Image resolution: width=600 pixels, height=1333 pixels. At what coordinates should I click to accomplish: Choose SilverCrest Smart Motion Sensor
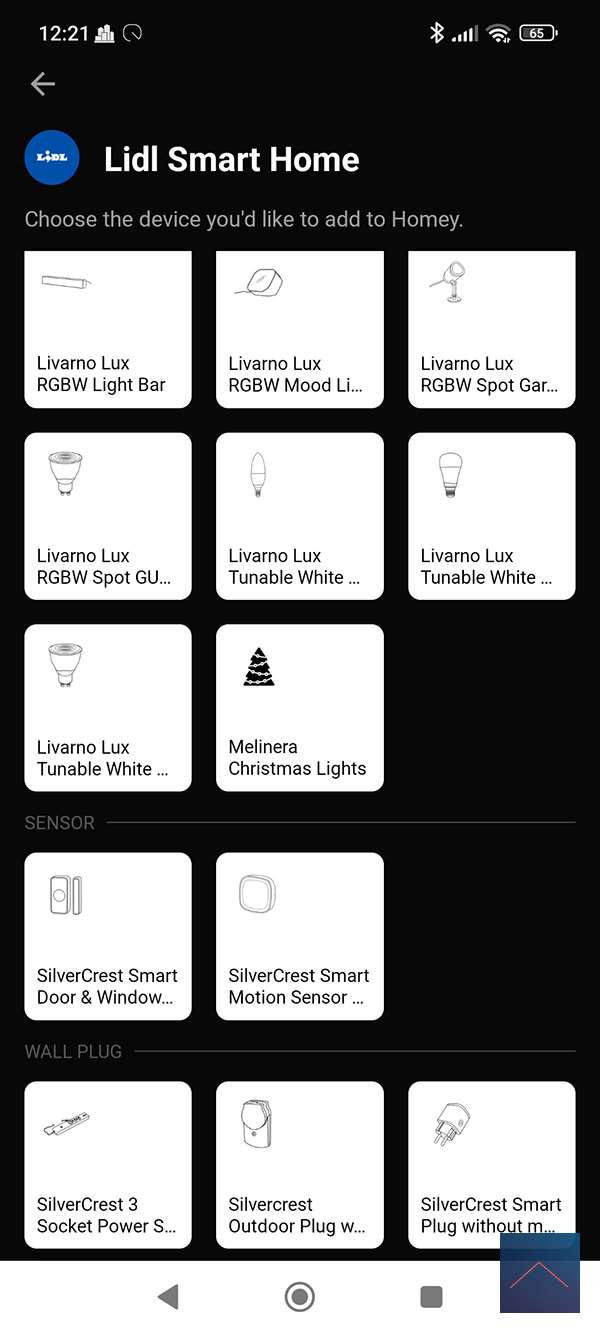pyautogui.click(x=300, y=936)
